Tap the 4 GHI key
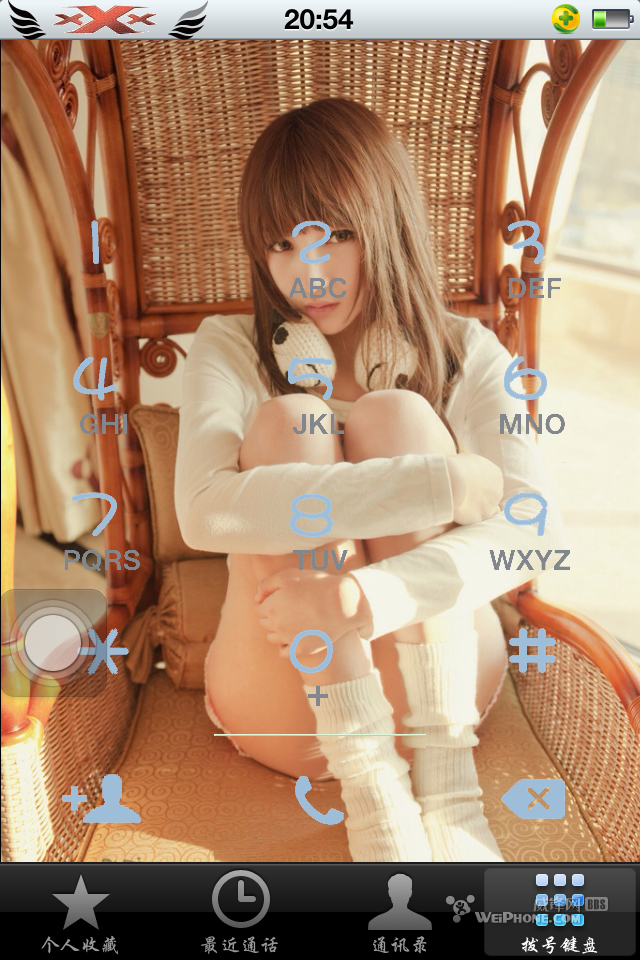This screenshot has width=640, height=960. 101,396
